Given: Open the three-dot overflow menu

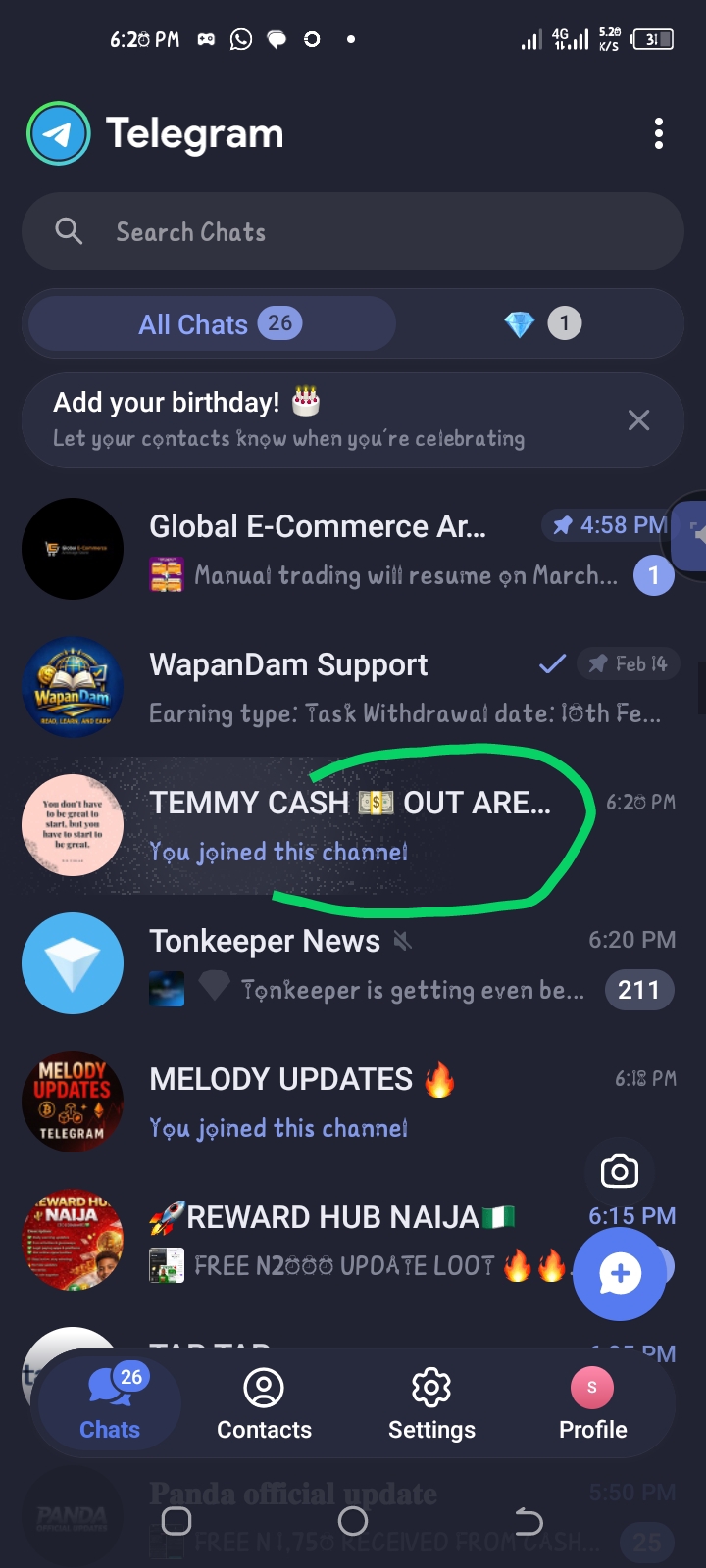Looking at the screenshot, I should click(x=658, y=133).
